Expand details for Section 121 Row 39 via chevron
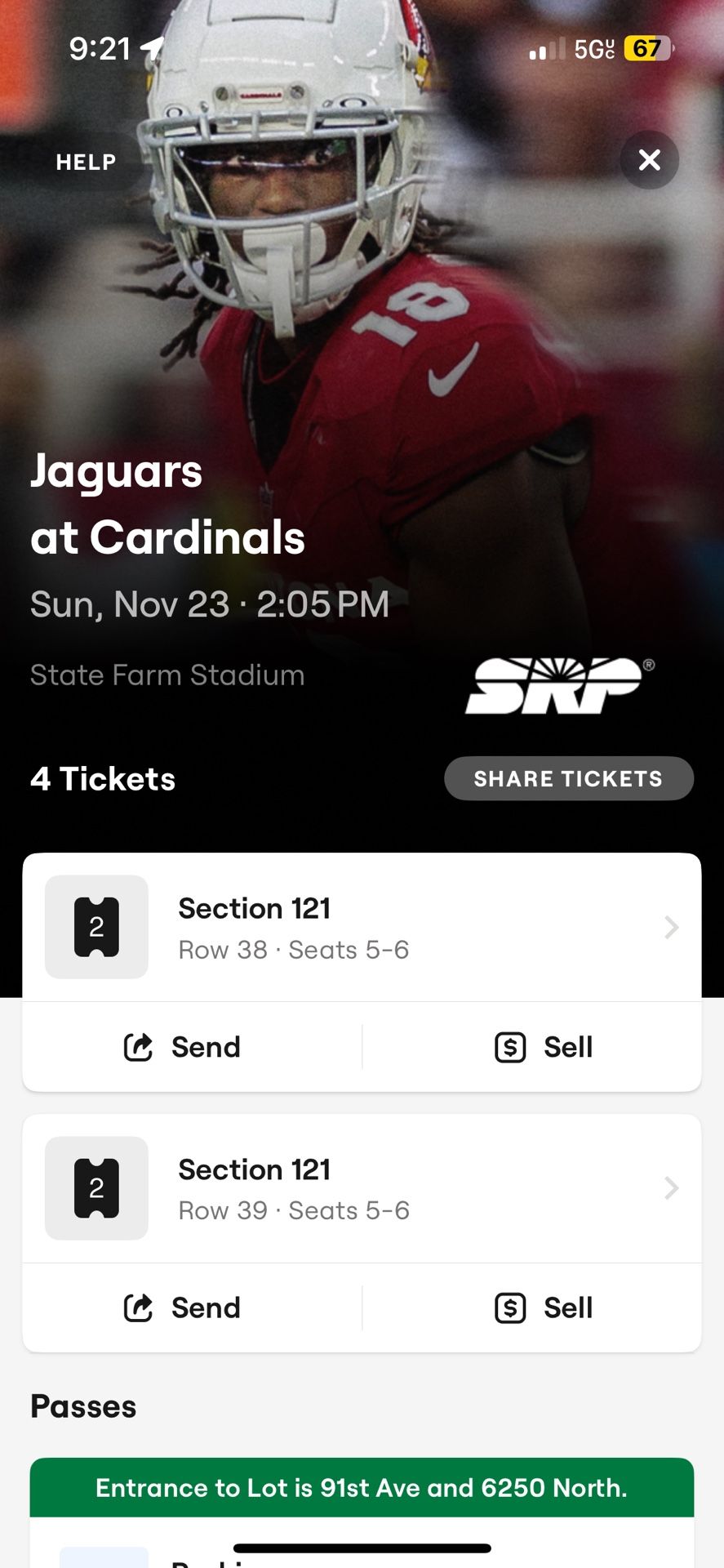The height and width of the screenshot is (1568, 724). pos(671,1188)
